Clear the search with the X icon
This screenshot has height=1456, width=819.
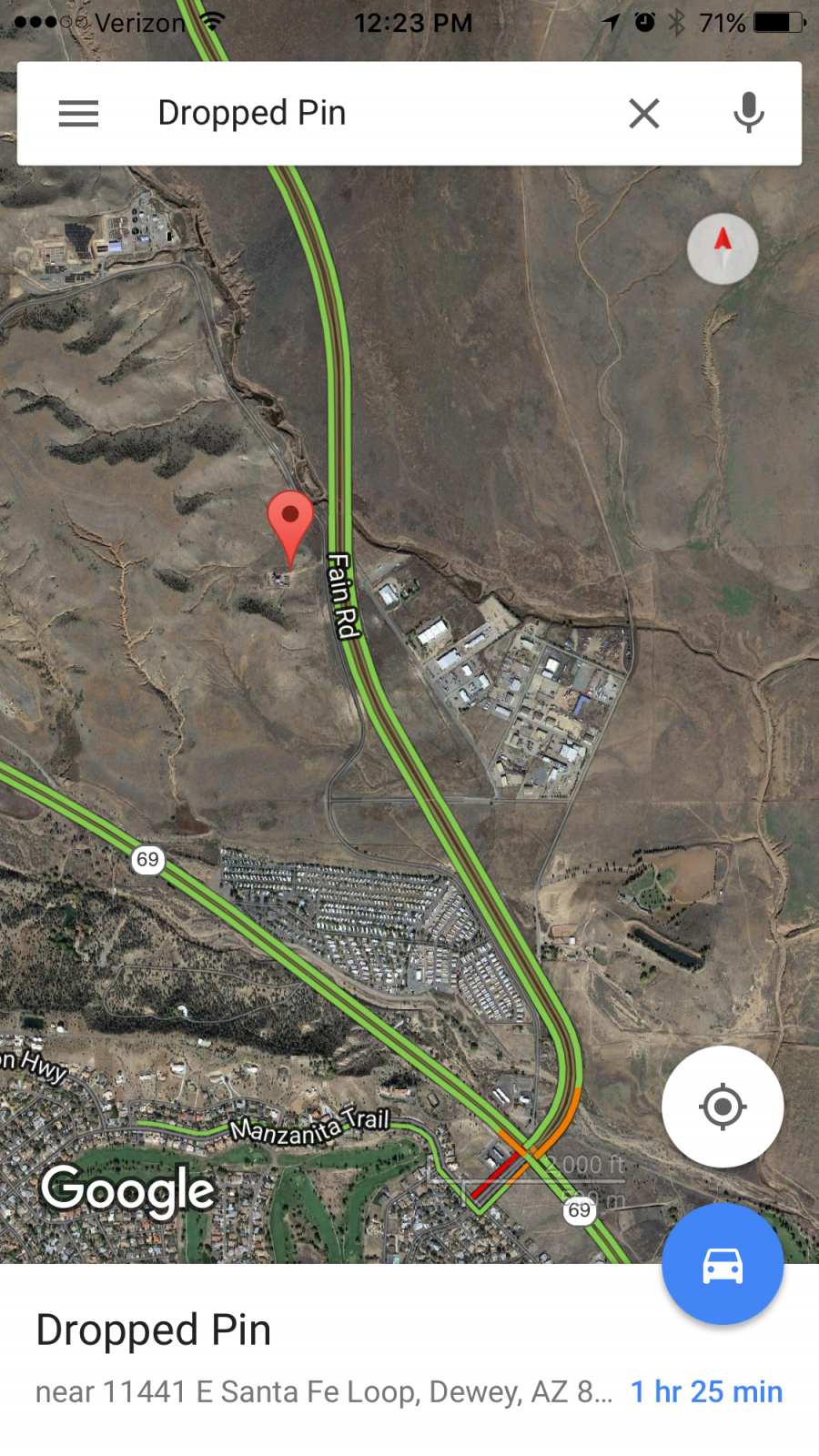[644, 114]
